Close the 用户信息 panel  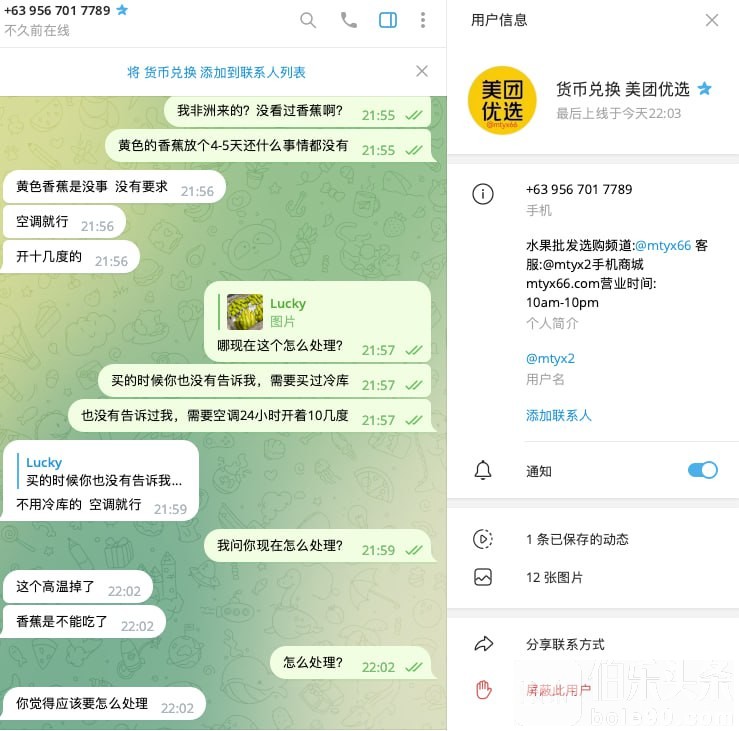tap(712, 20)
